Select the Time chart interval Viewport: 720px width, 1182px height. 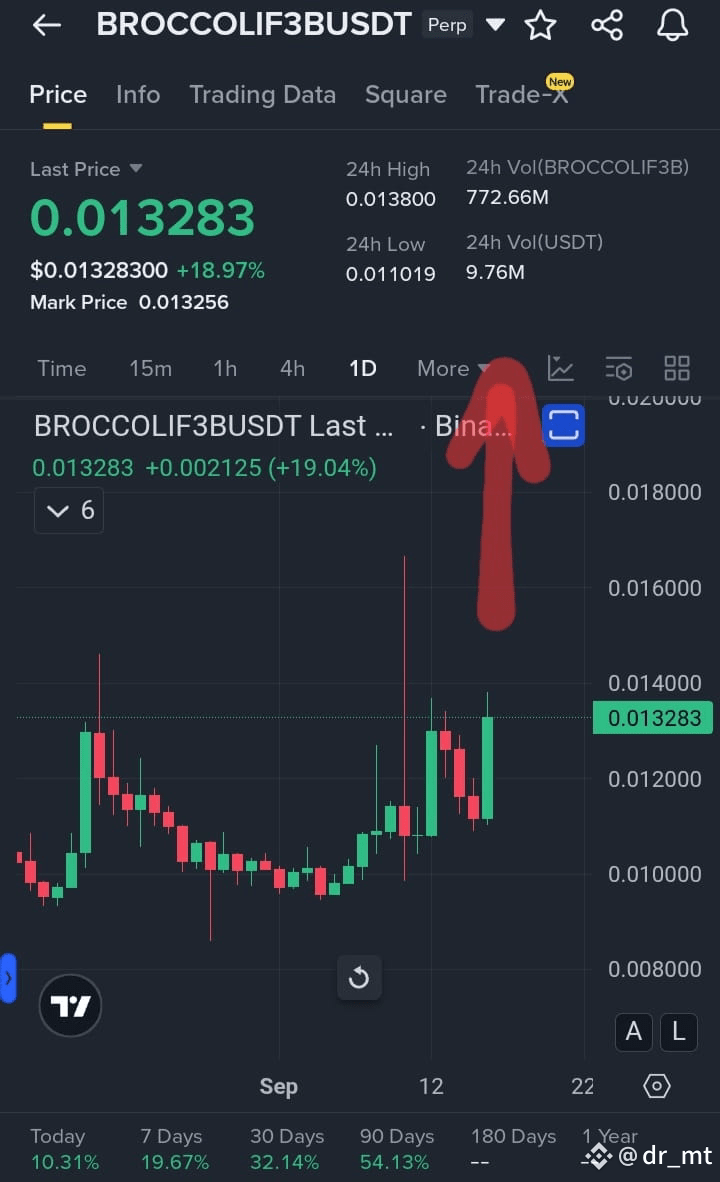[62, 368]
